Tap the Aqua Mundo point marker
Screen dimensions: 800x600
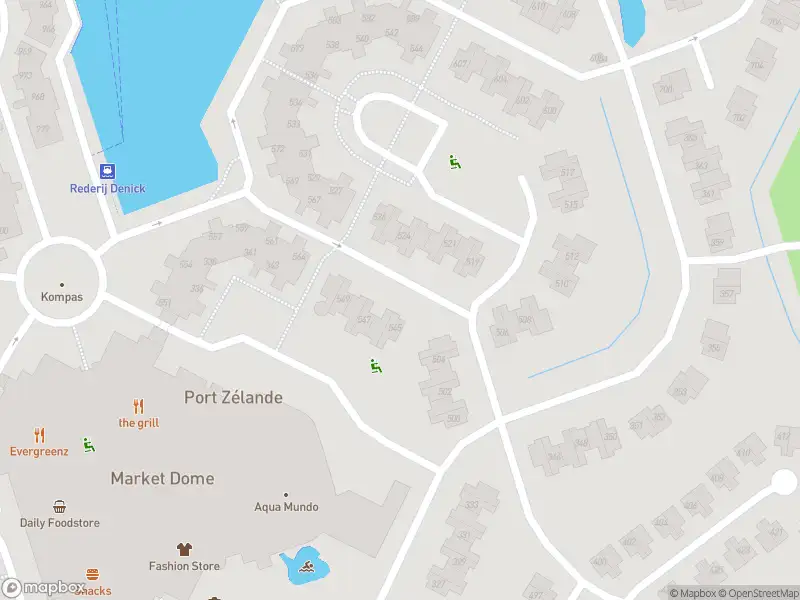286,495
